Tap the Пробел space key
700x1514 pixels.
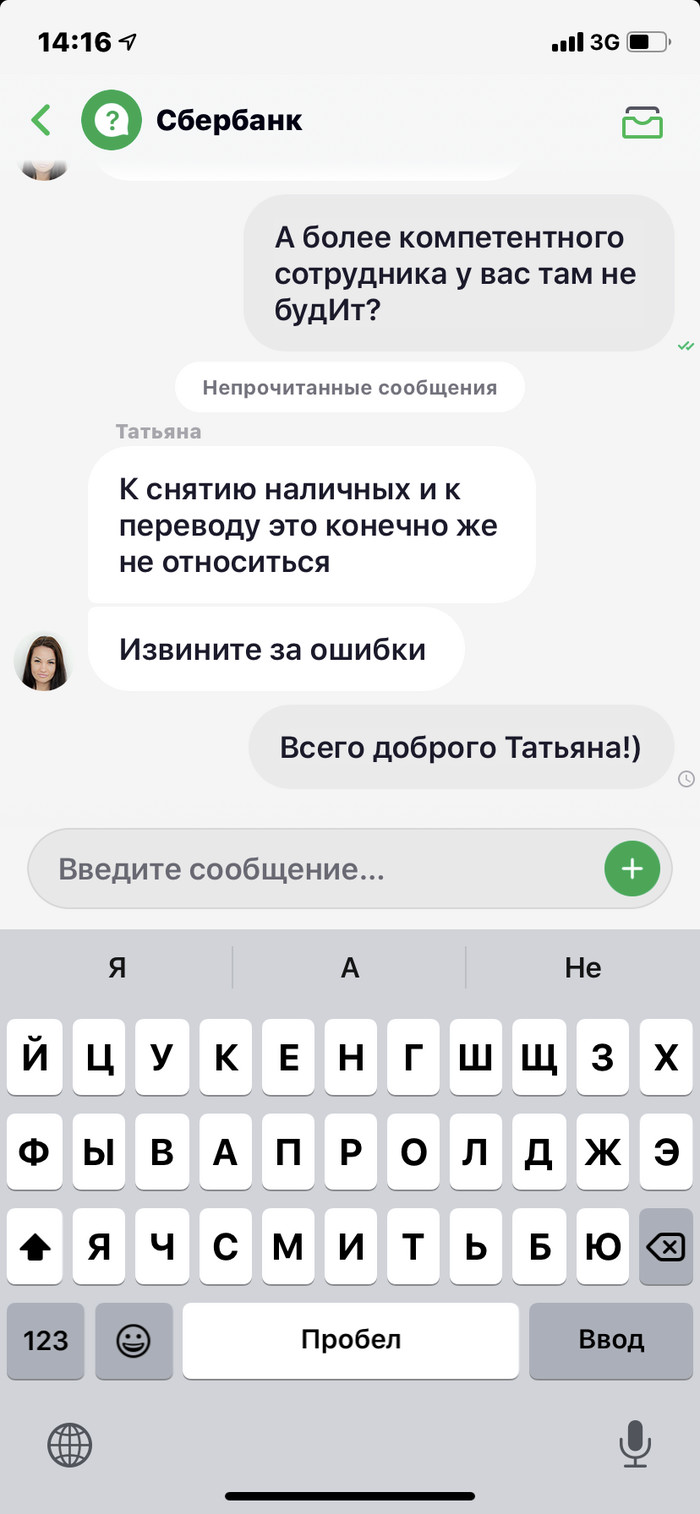pos(351,1340)
